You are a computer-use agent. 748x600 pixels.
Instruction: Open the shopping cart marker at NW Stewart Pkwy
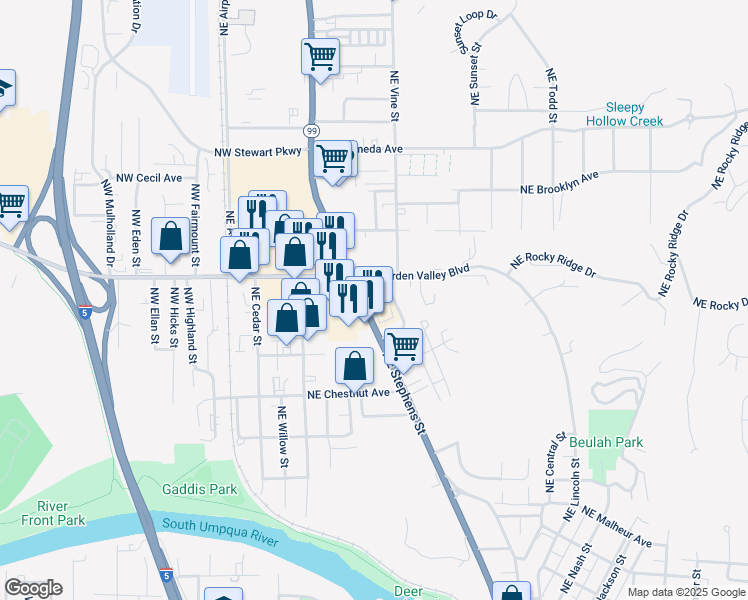pyautogui.click(x=332, y=161)
